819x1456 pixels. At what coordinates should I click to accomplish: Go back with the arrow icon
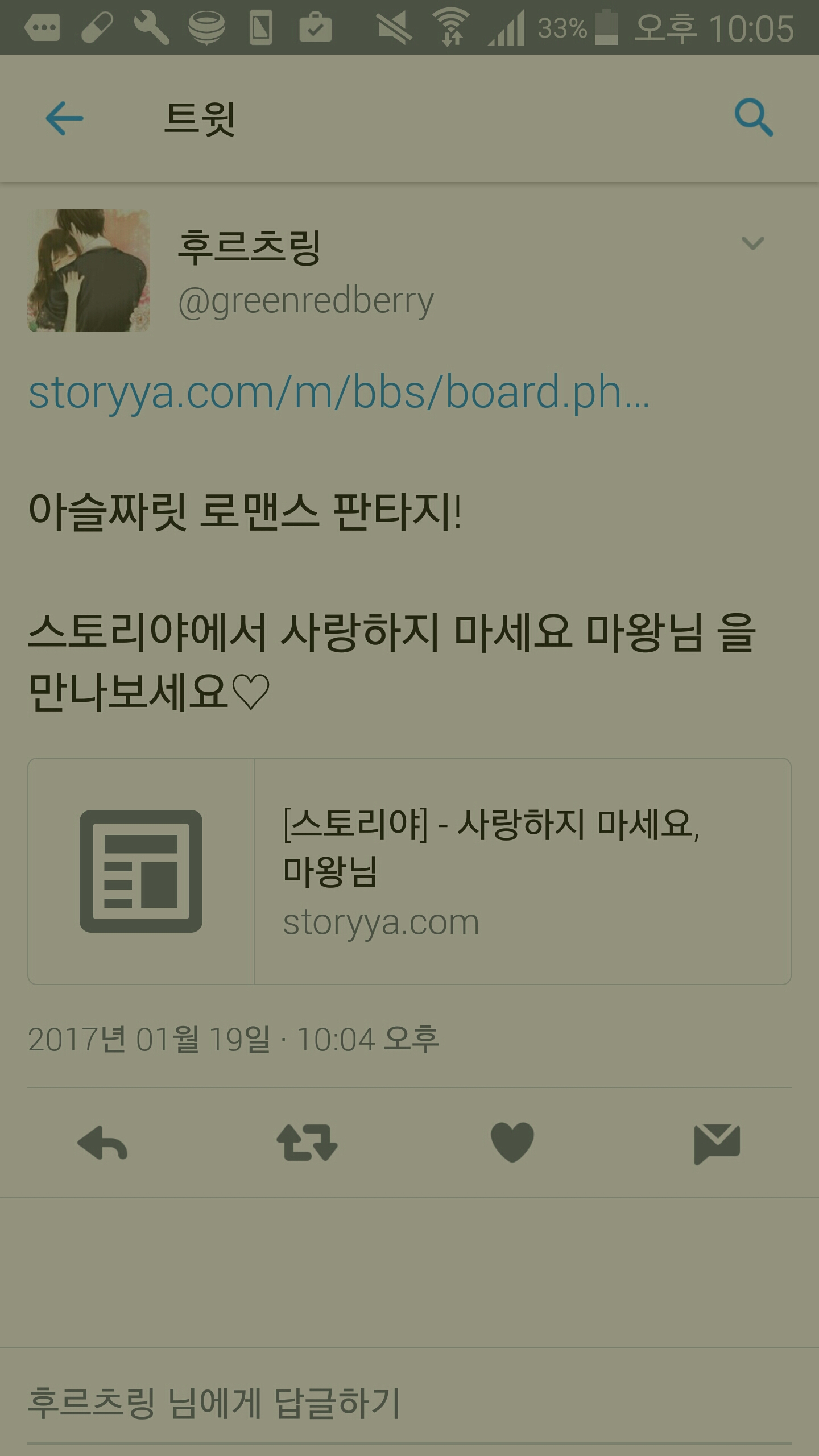64,118
